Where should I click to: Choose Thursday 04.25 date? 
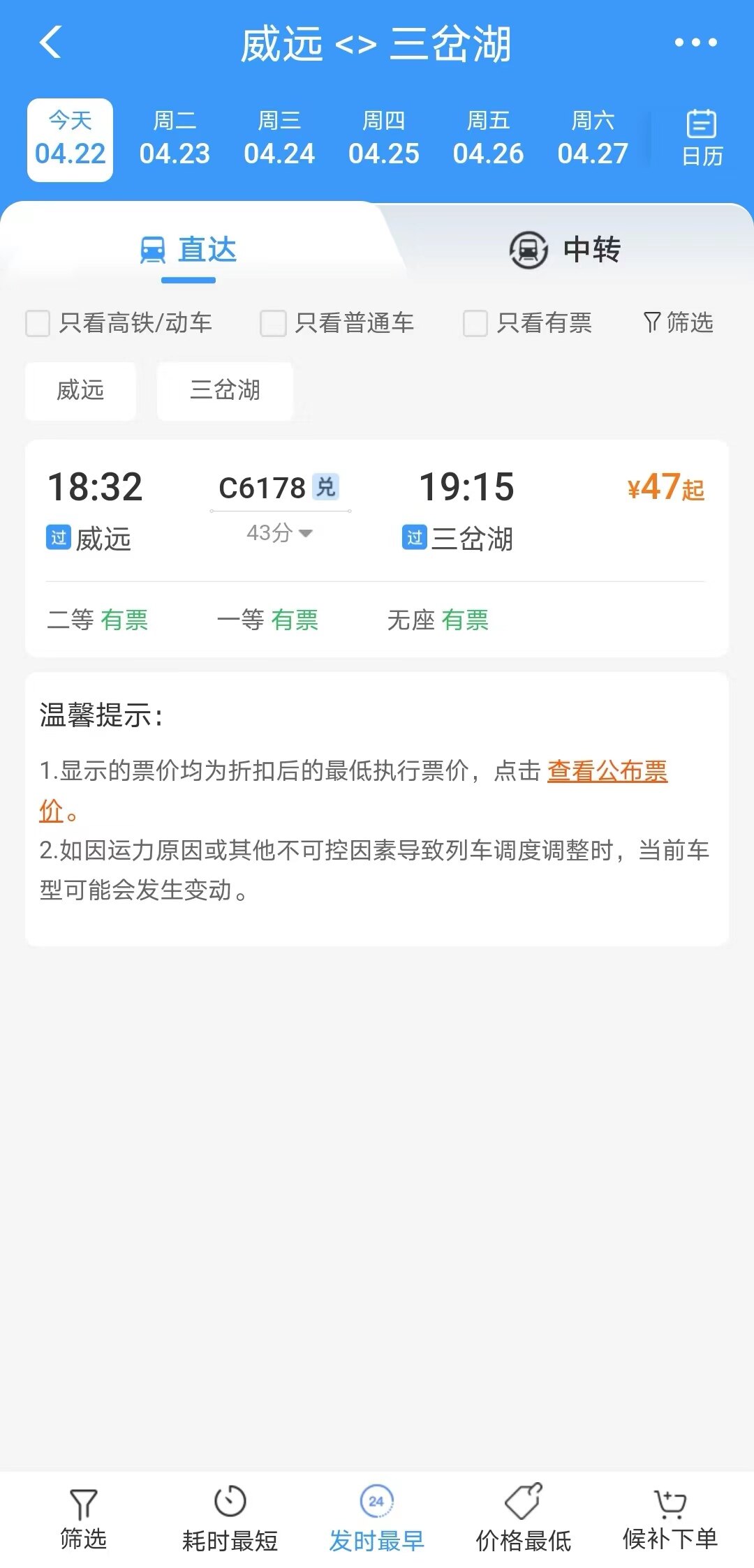click(384, 140)
